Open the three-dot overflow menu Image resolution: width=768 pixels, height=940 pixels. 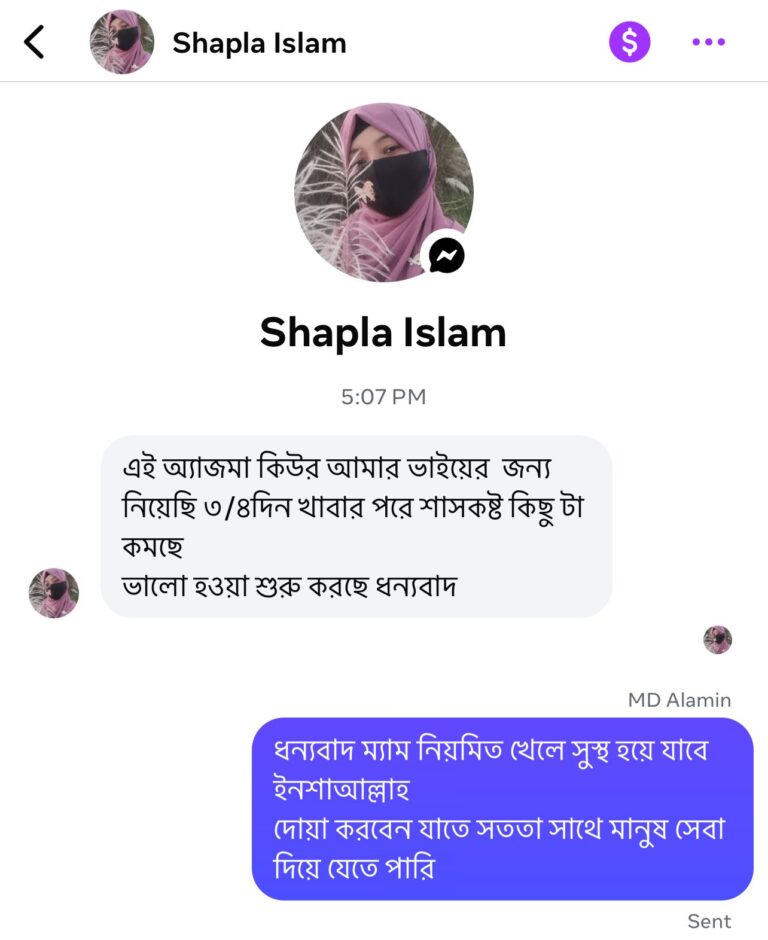[708, 42]
